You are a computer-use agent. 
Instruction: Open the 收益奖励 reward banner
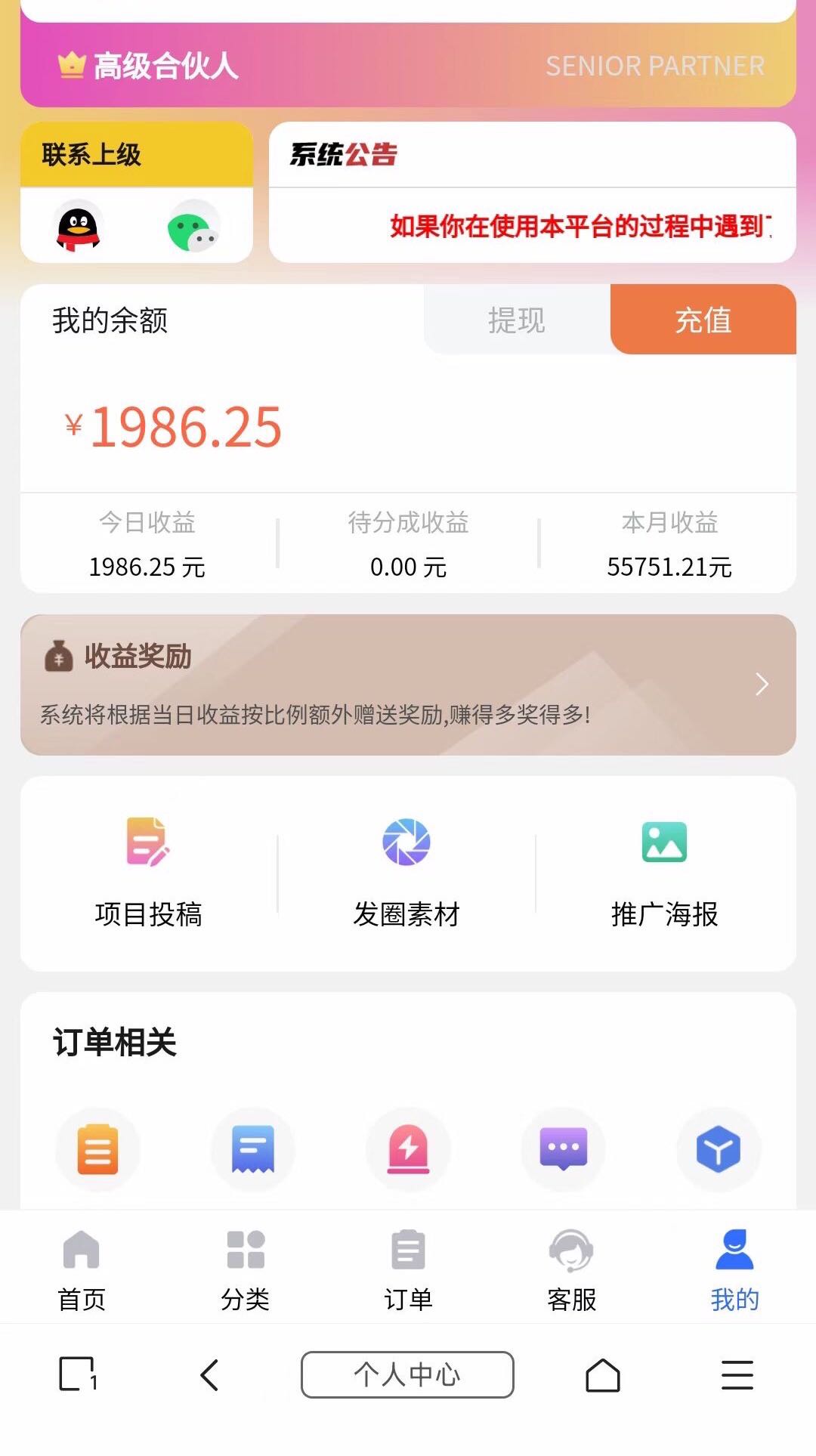pyautogui.click(x=408, y=685)
